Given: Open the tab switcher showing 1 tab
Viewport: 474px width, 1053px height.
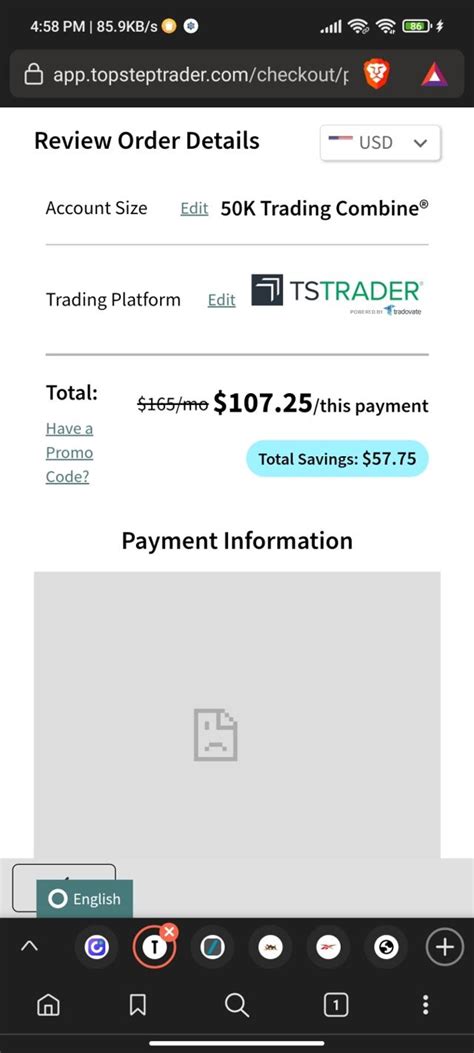Looking at the screenshot, I should [336, 1005].
